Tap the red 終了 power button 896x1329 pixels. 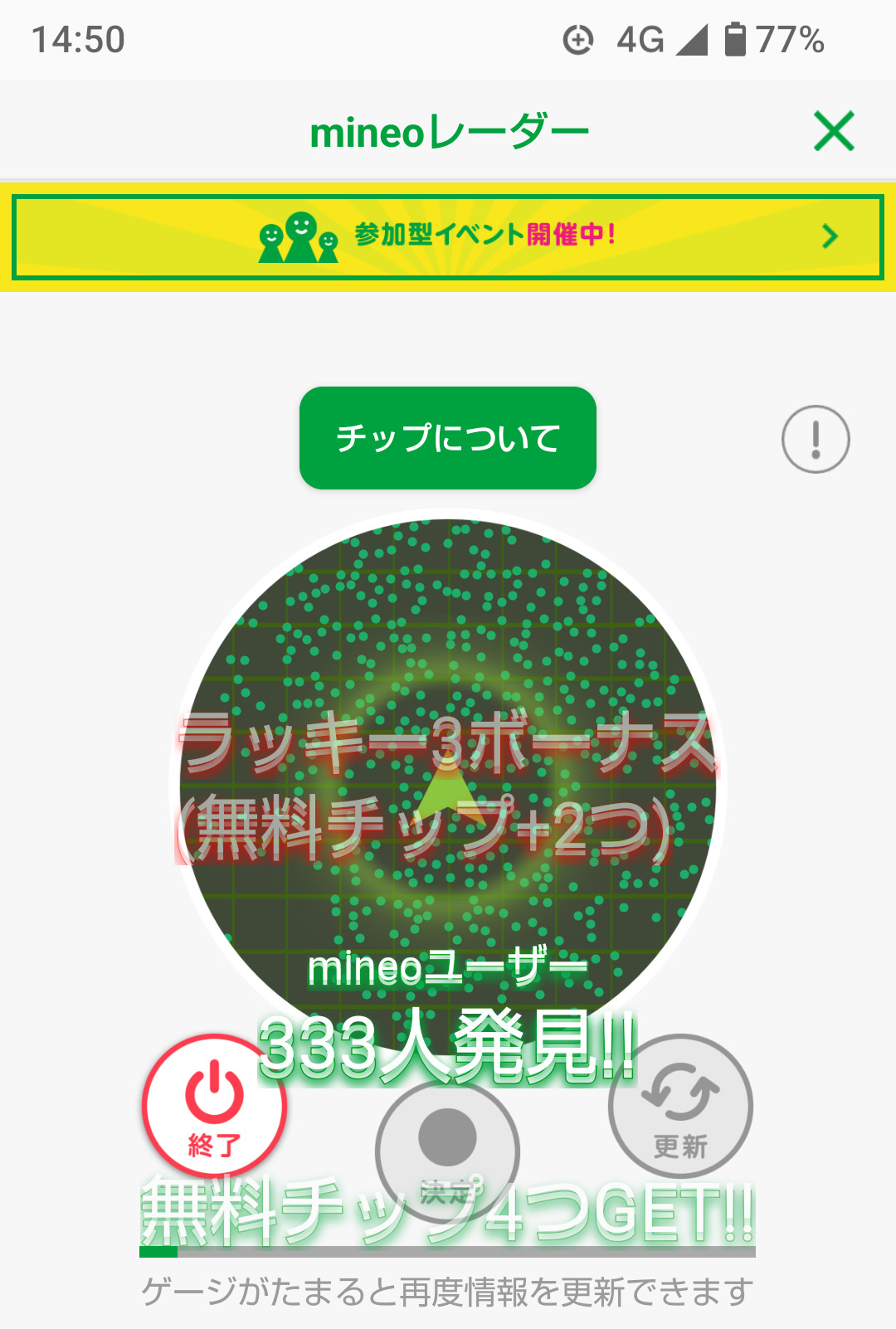(215, 1106)
